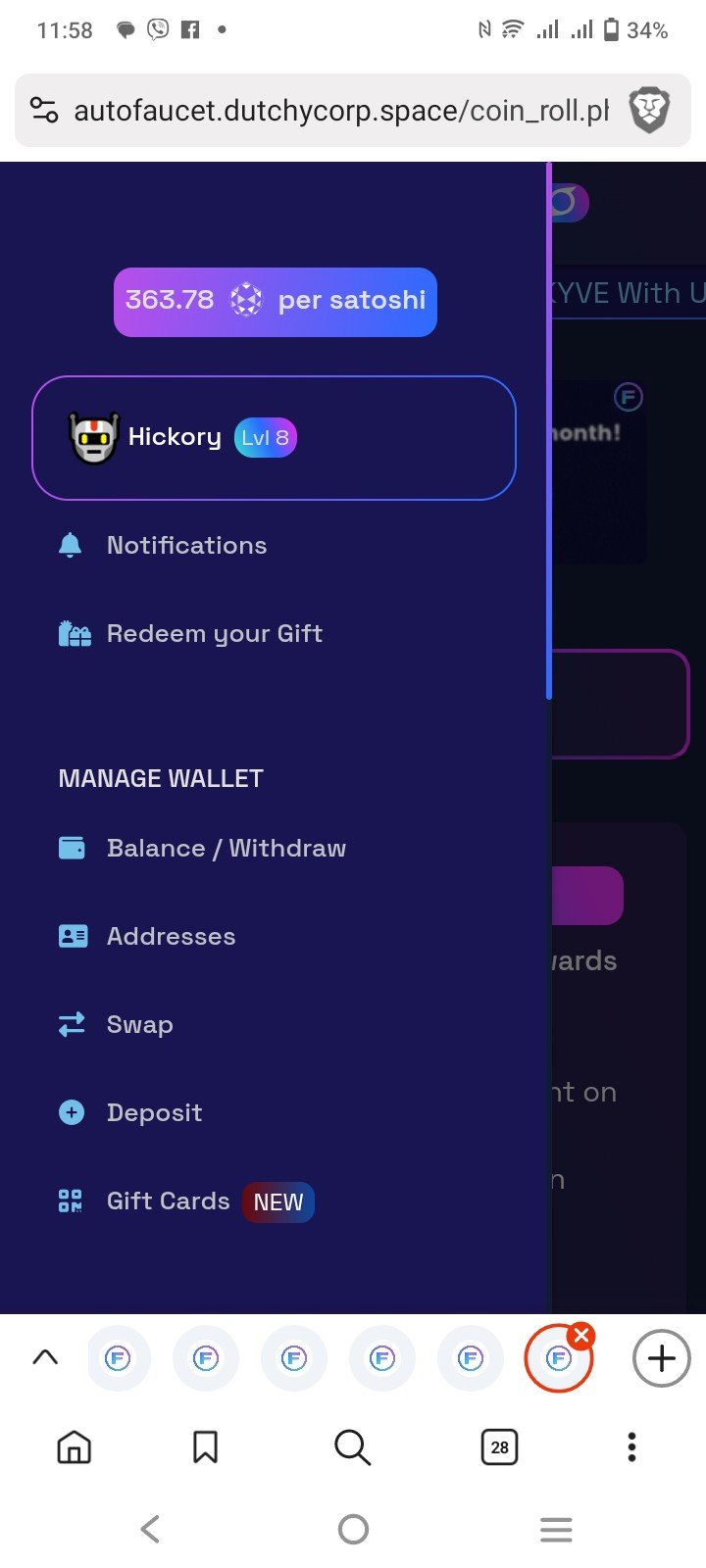706x1568 pixels.
Task: Open browser bookmarks
Action: 205,1446
